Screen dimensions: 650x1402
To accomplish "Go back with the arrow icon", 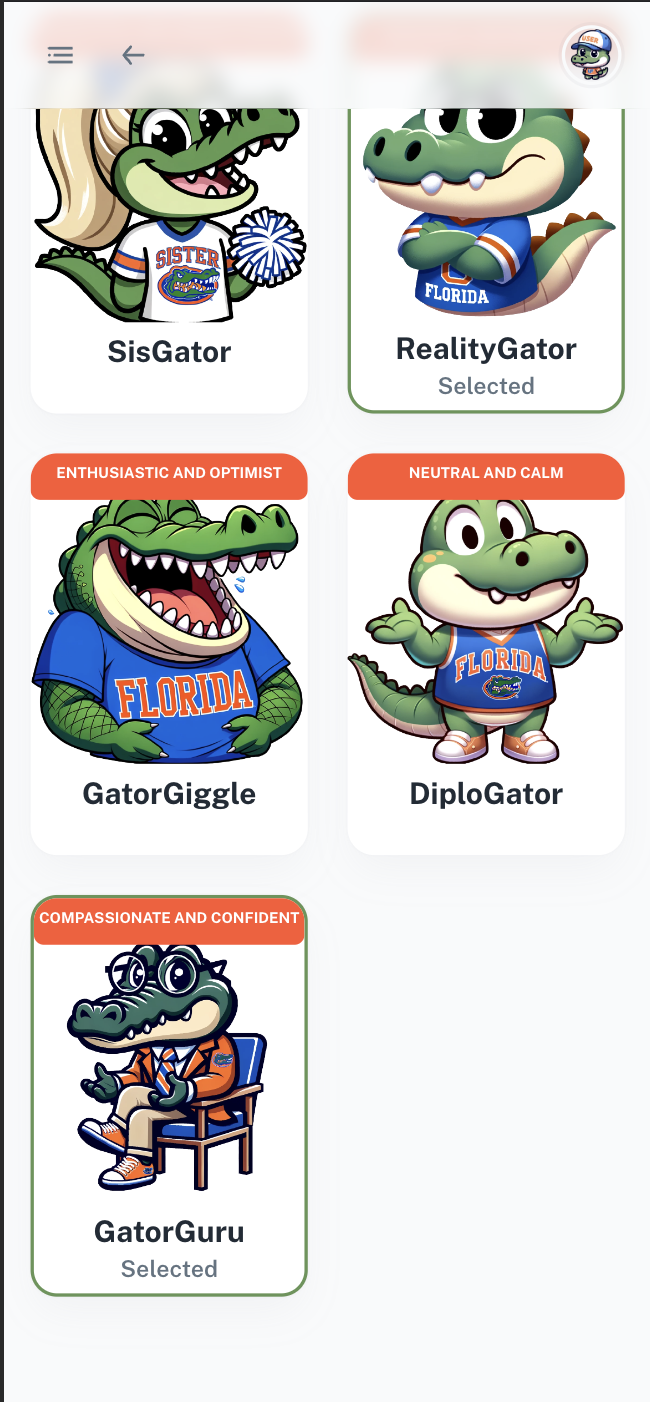I will [133, 55].
